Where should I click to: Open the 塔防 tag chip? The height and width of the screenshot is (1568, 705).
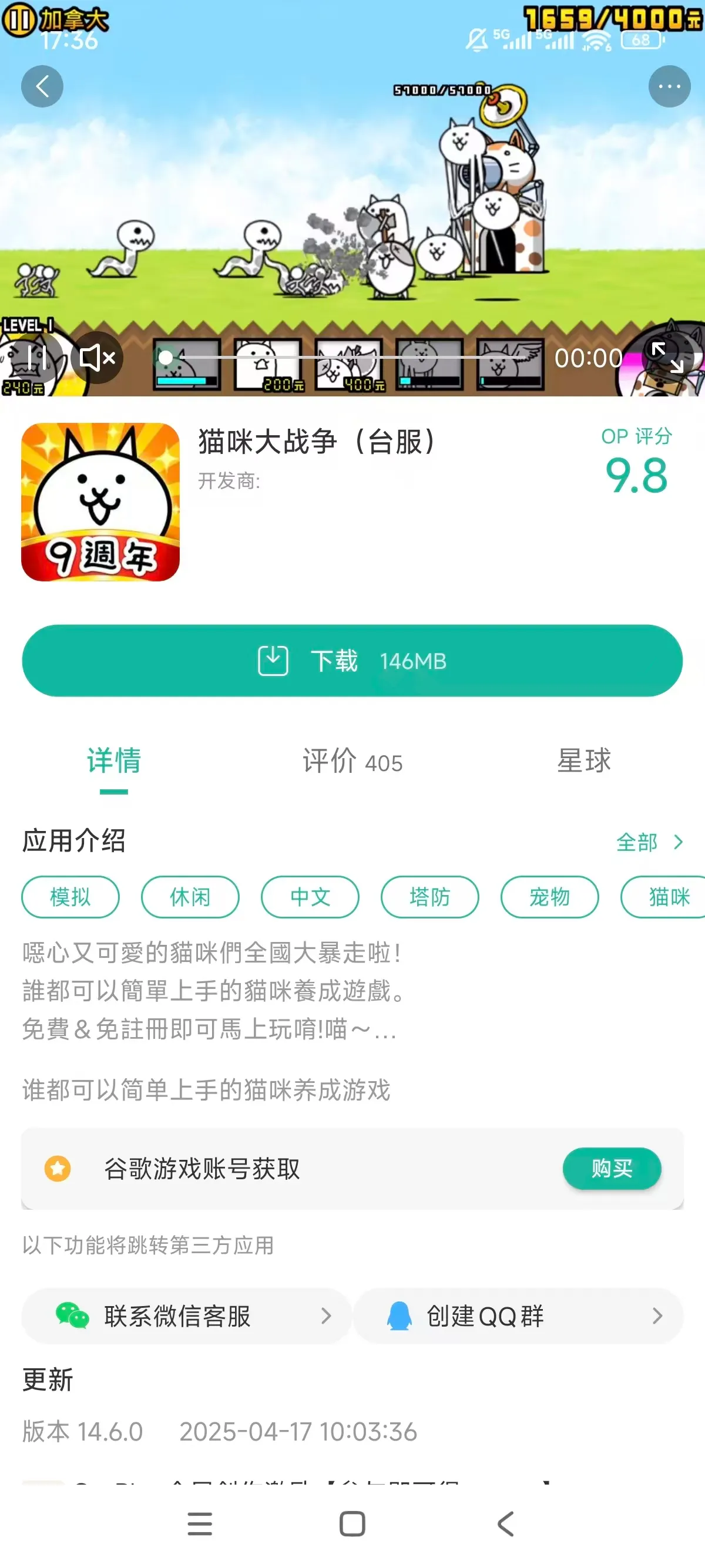430,897
